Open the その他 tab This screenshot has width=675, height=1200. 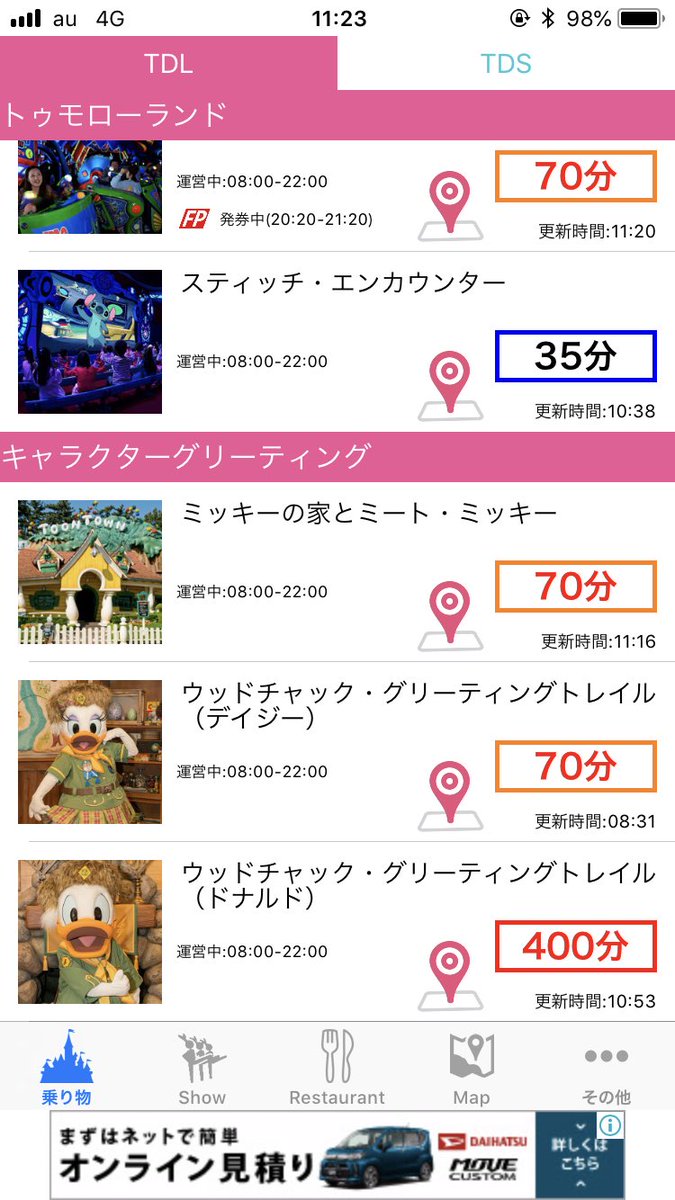tap(606, 1068)
